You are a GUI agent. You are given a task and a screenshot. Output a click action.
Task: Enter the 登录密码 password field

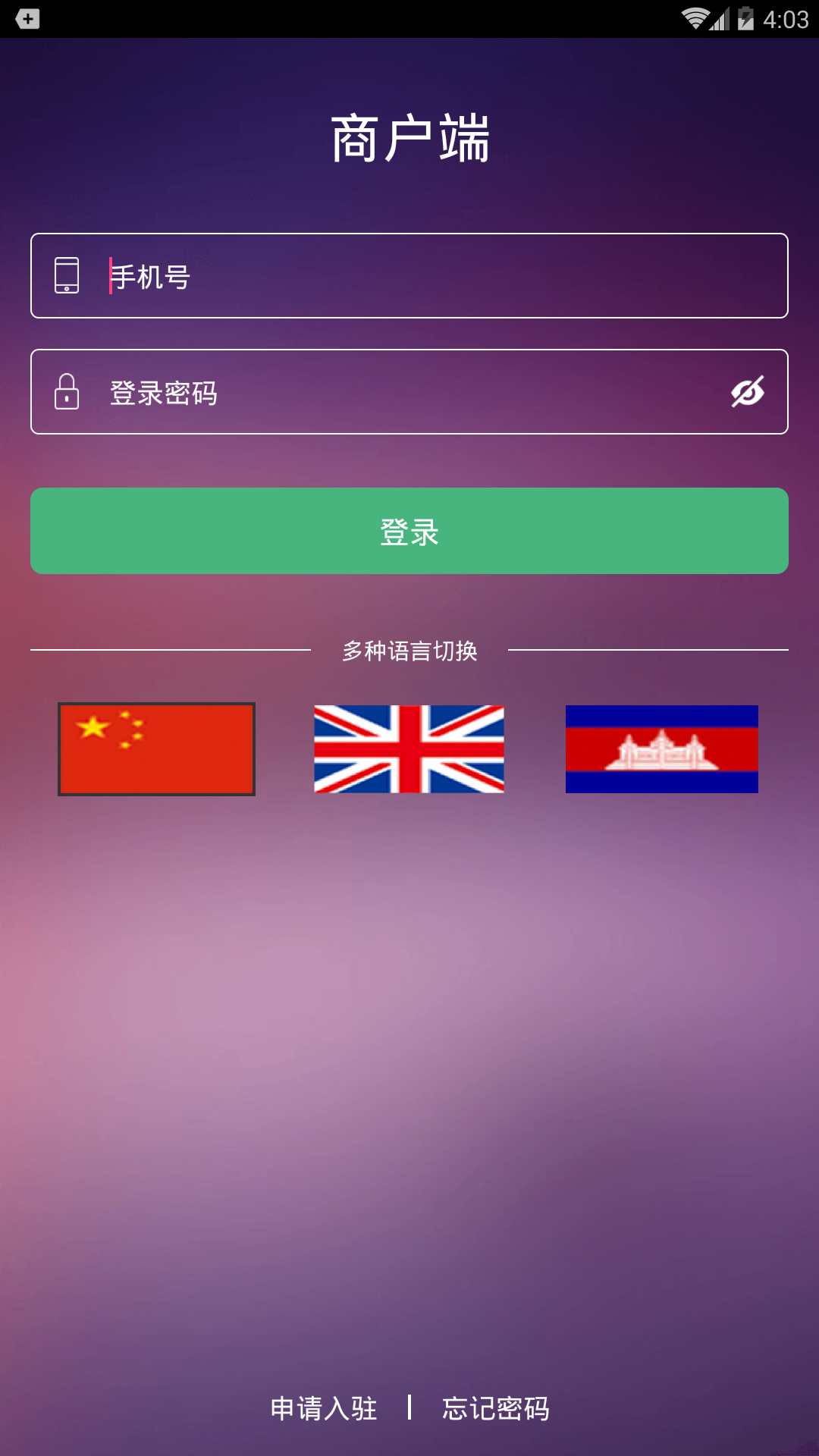[x=394, y=392]
